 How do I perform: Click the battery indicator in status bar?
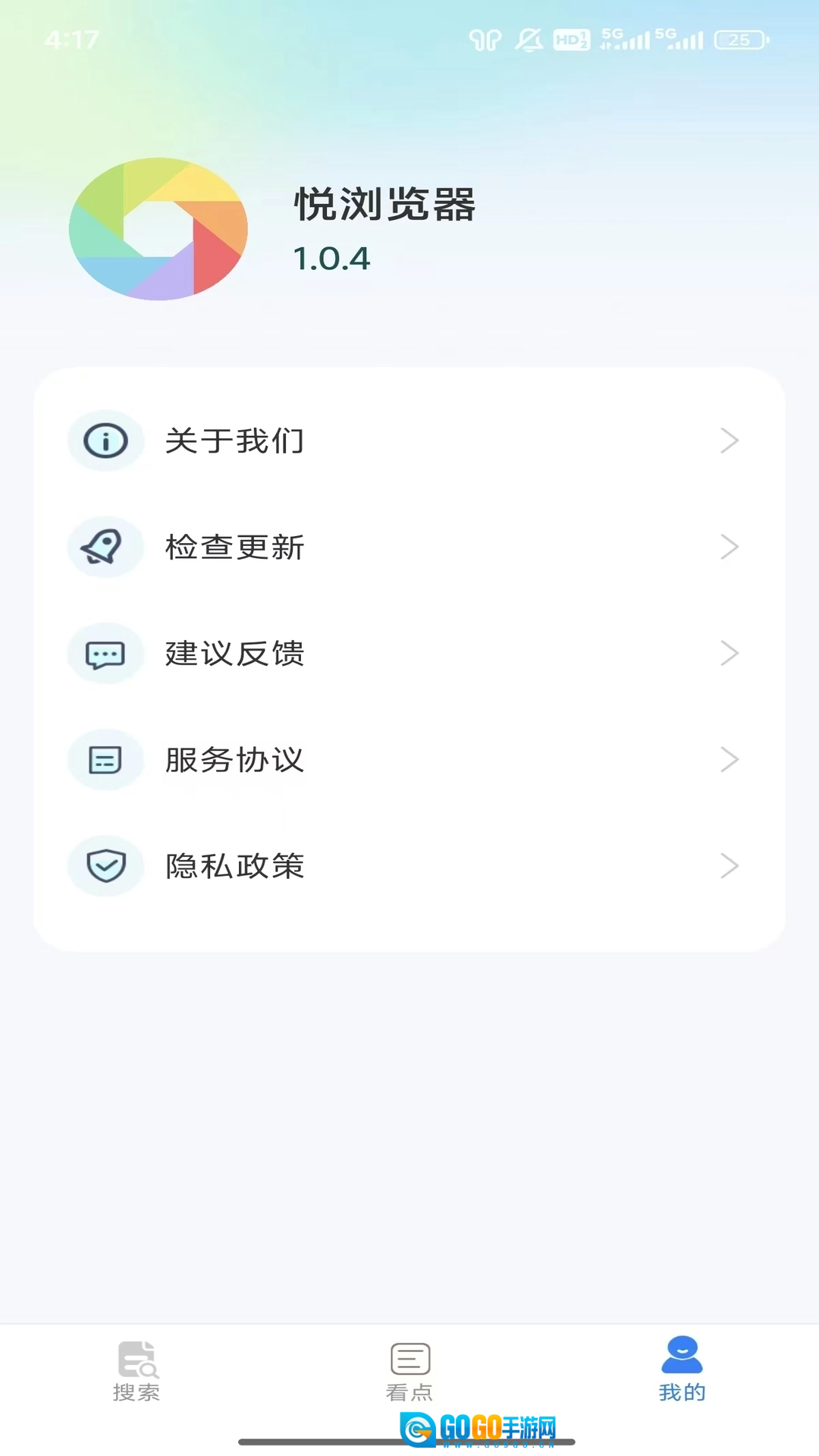pyautogui.click(x=739, y=39)
